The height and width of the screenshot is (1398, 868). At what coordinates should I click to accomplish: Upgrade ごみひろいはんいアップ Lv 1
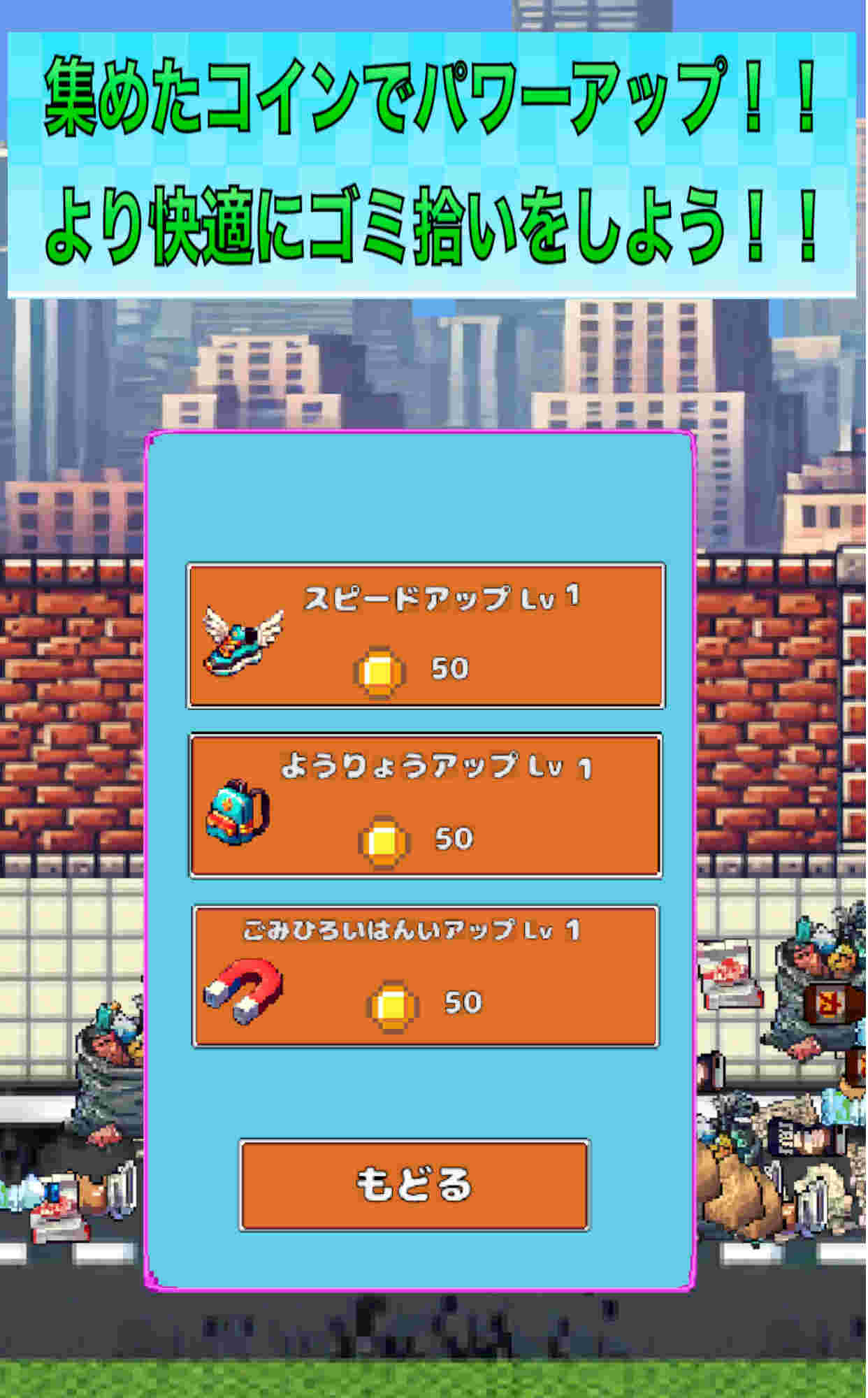click(x=425, y=976)
